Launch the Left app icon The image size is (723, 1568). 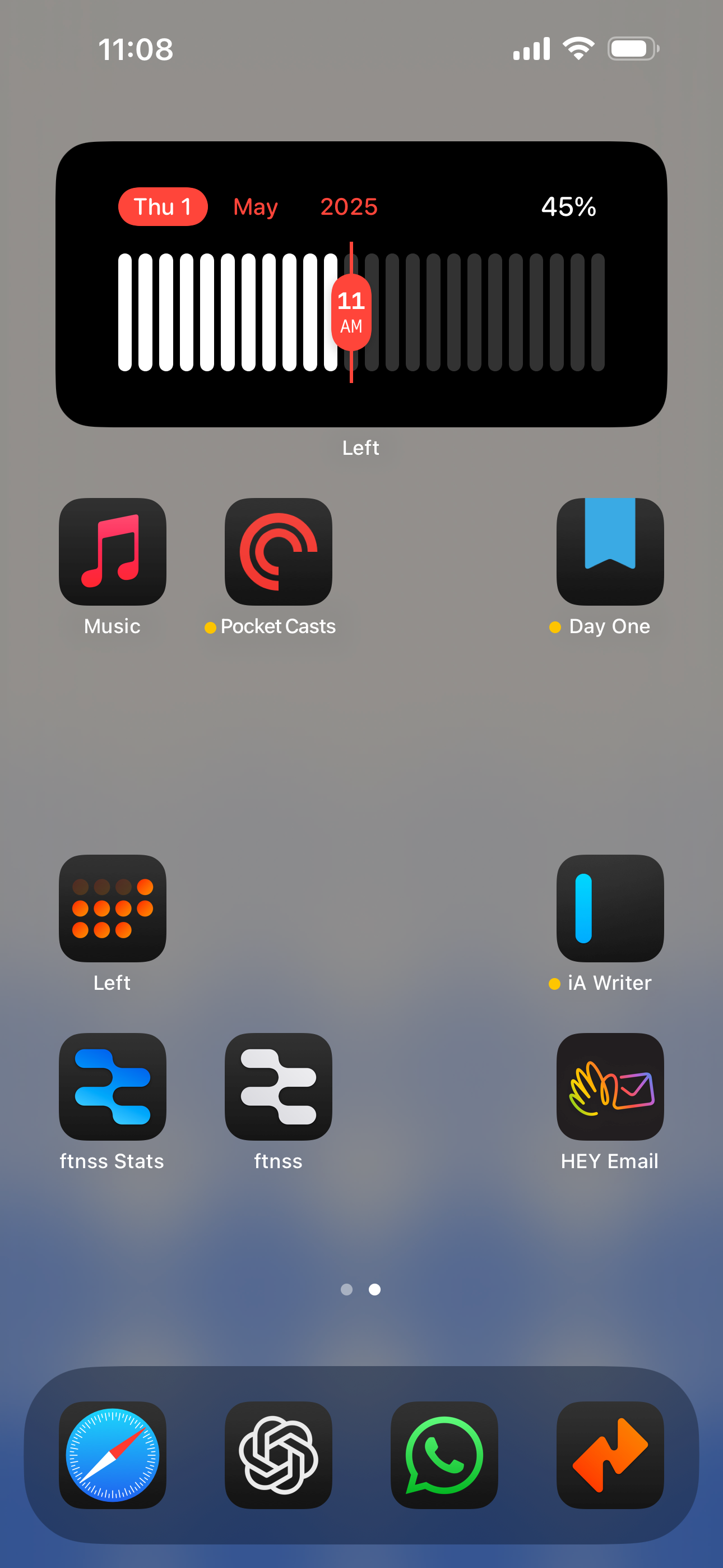coord(113,908)
